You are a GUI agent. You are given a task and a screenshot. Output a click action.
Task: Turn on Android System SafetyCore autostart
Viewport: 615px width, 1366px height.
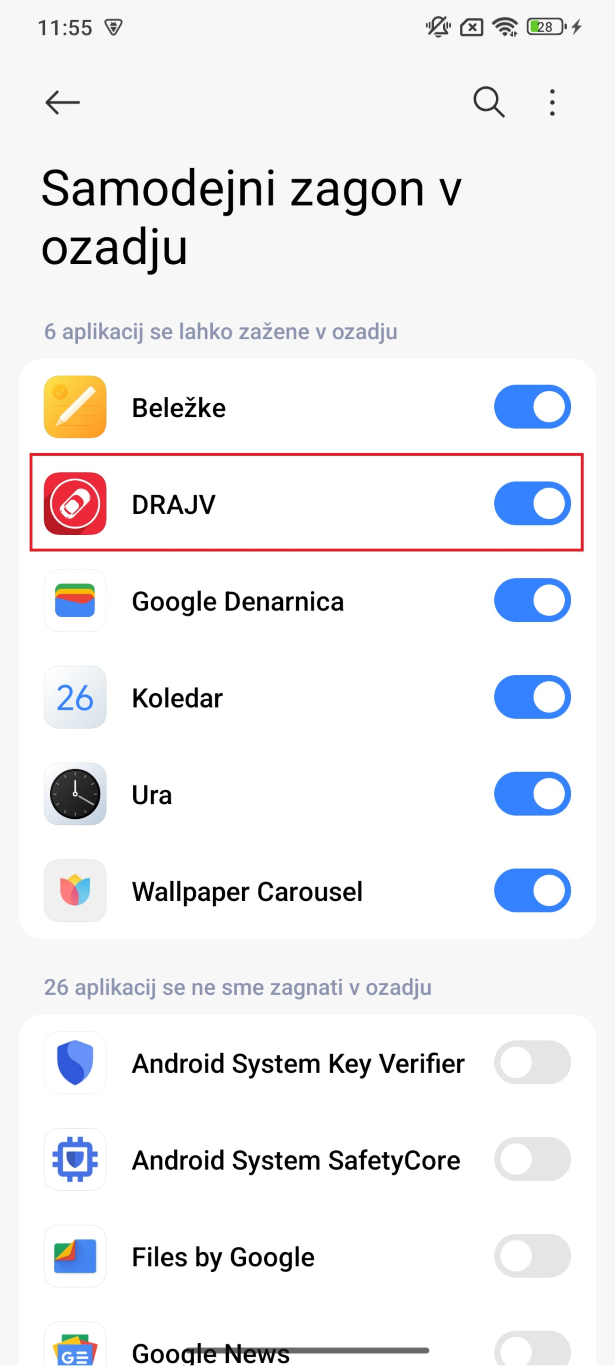pyautogui.click(x=532, y=1160)
